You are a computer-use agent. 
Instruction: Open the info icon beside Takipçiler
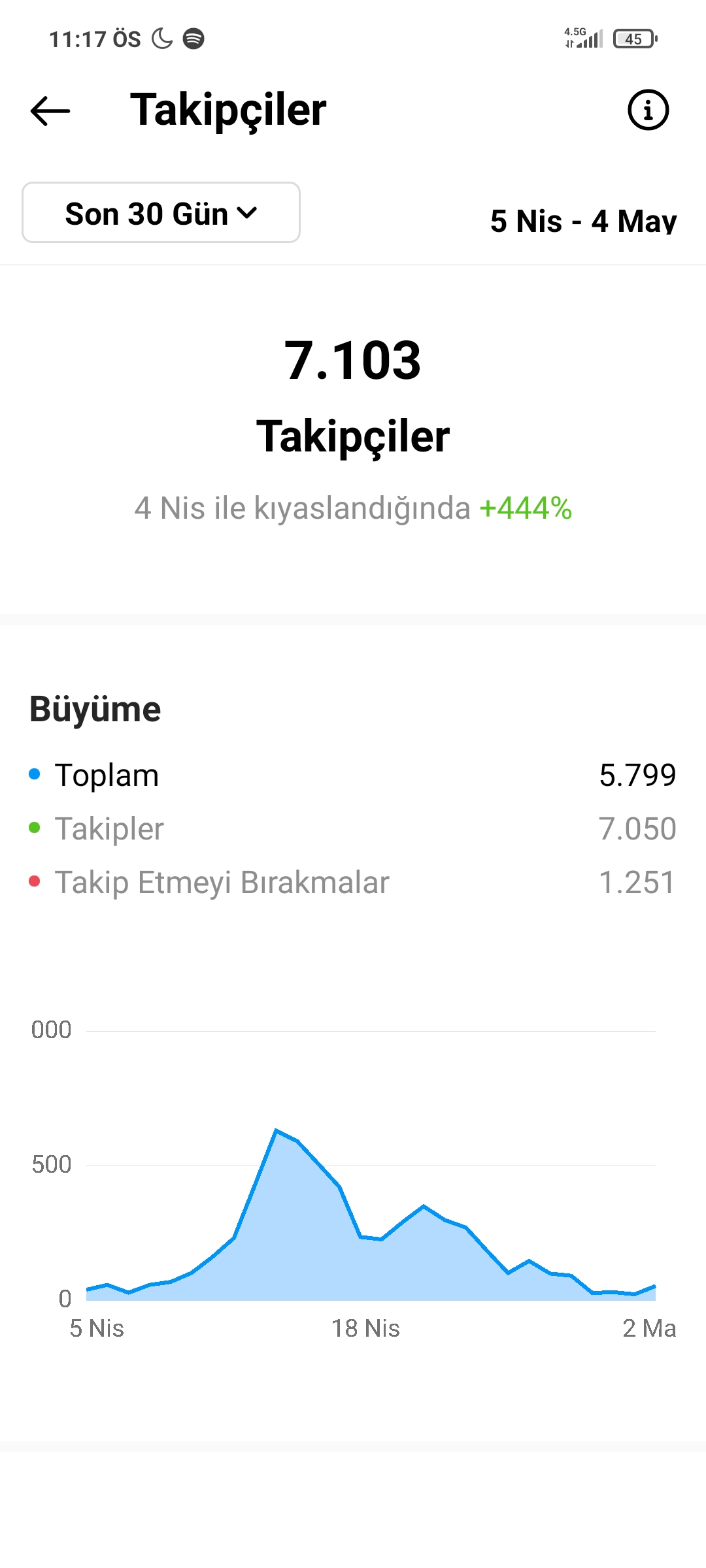point(648,110)
